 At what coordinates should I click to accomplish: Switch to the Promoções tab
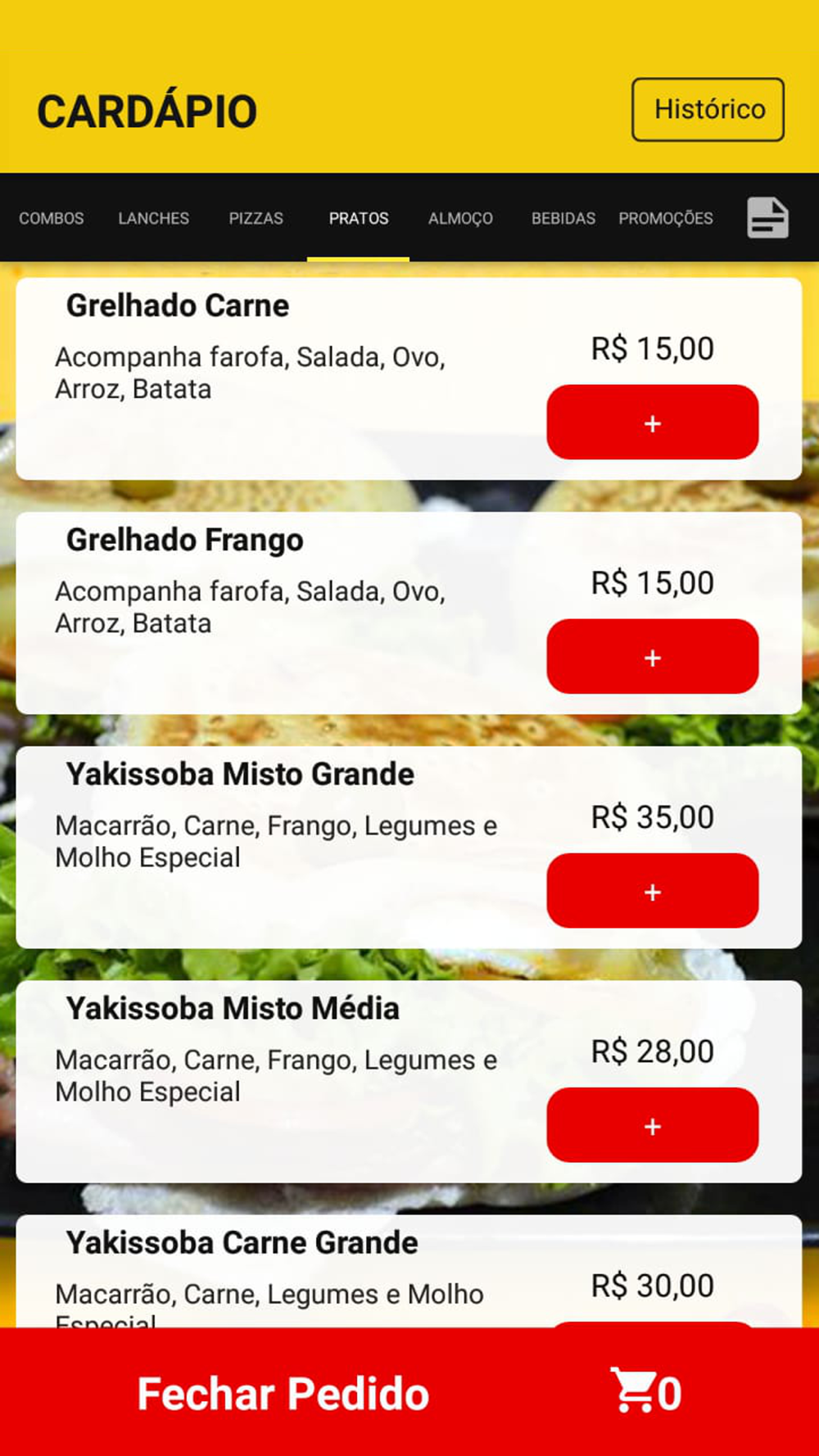tap(666, 219)
